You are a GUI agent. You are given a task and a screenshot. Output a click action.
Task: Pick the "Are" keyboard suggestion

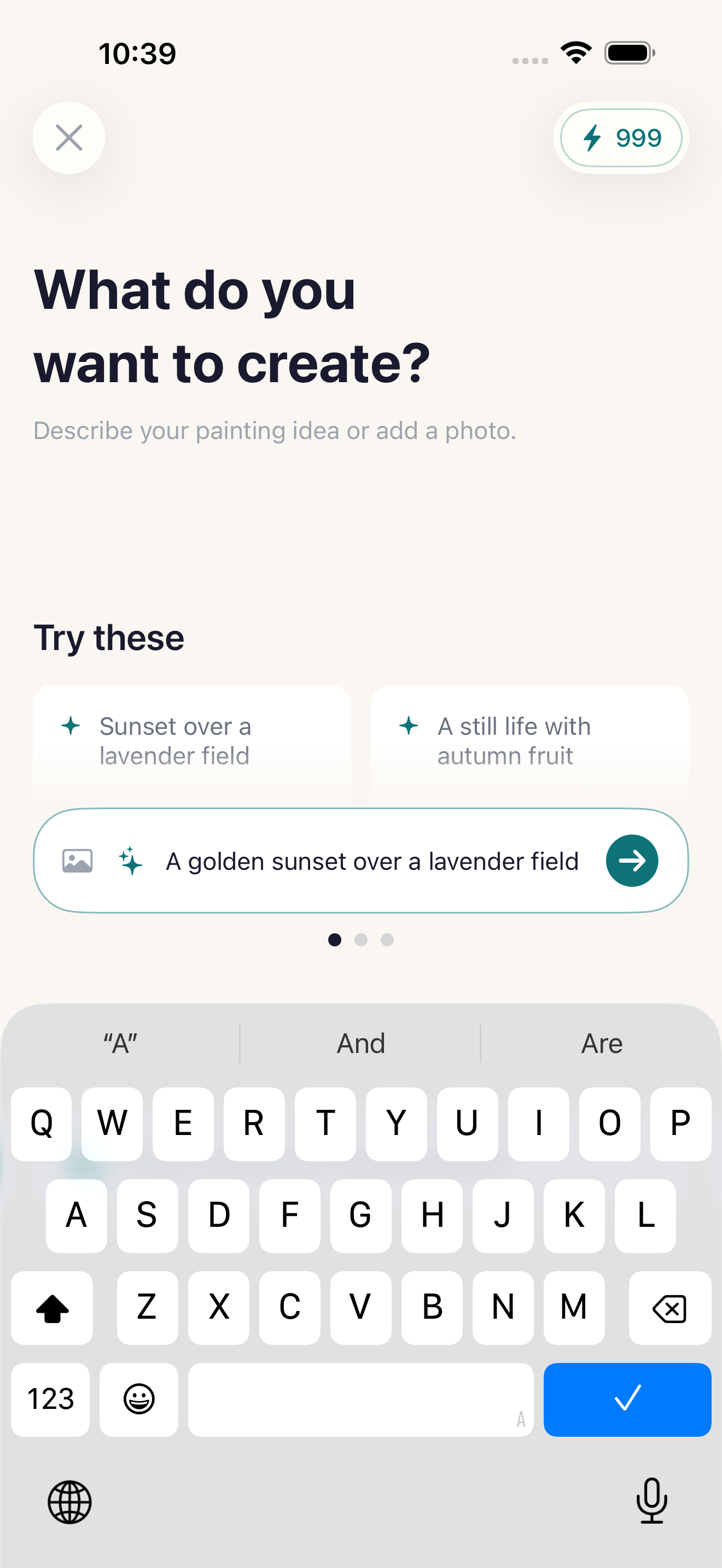(x=602, y=1043)
